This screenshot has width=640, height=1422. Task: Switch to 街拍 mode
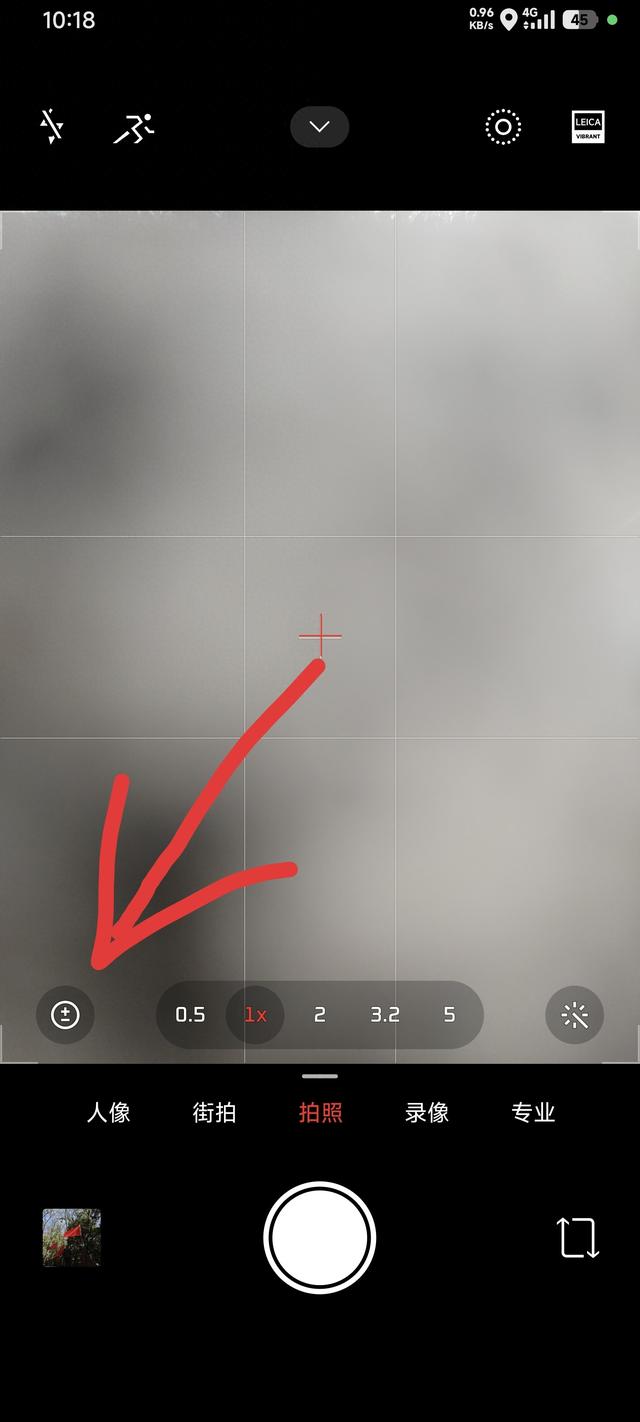pos(214,1112)
